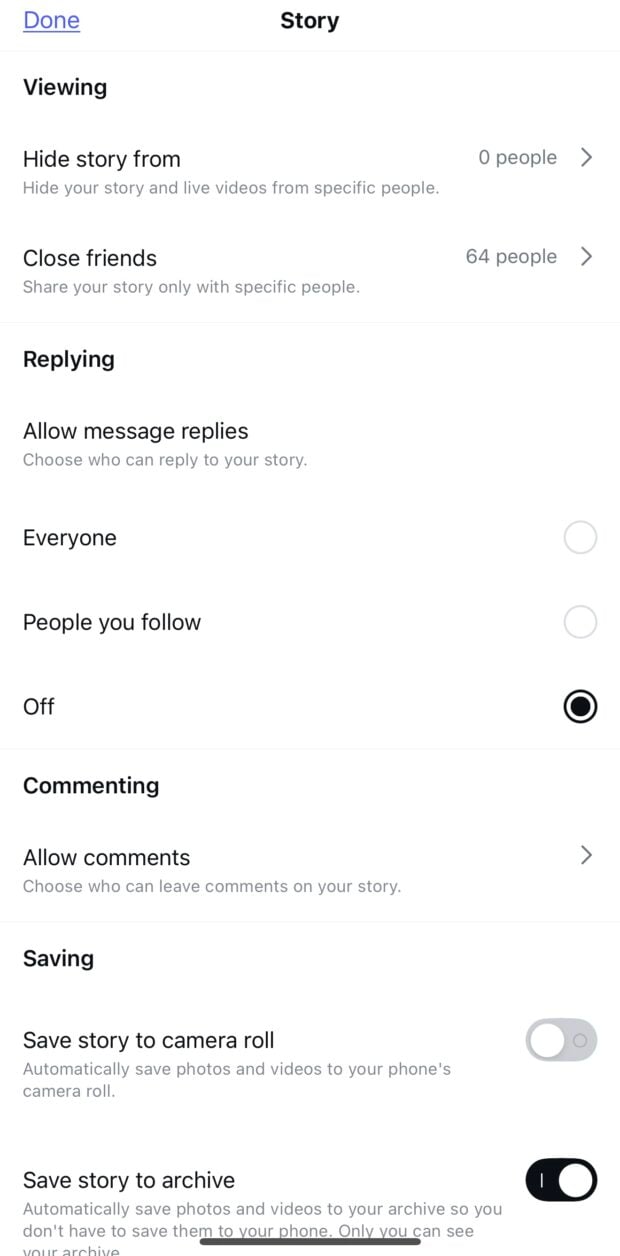Open Hide story from settings

tap(308, 170)
